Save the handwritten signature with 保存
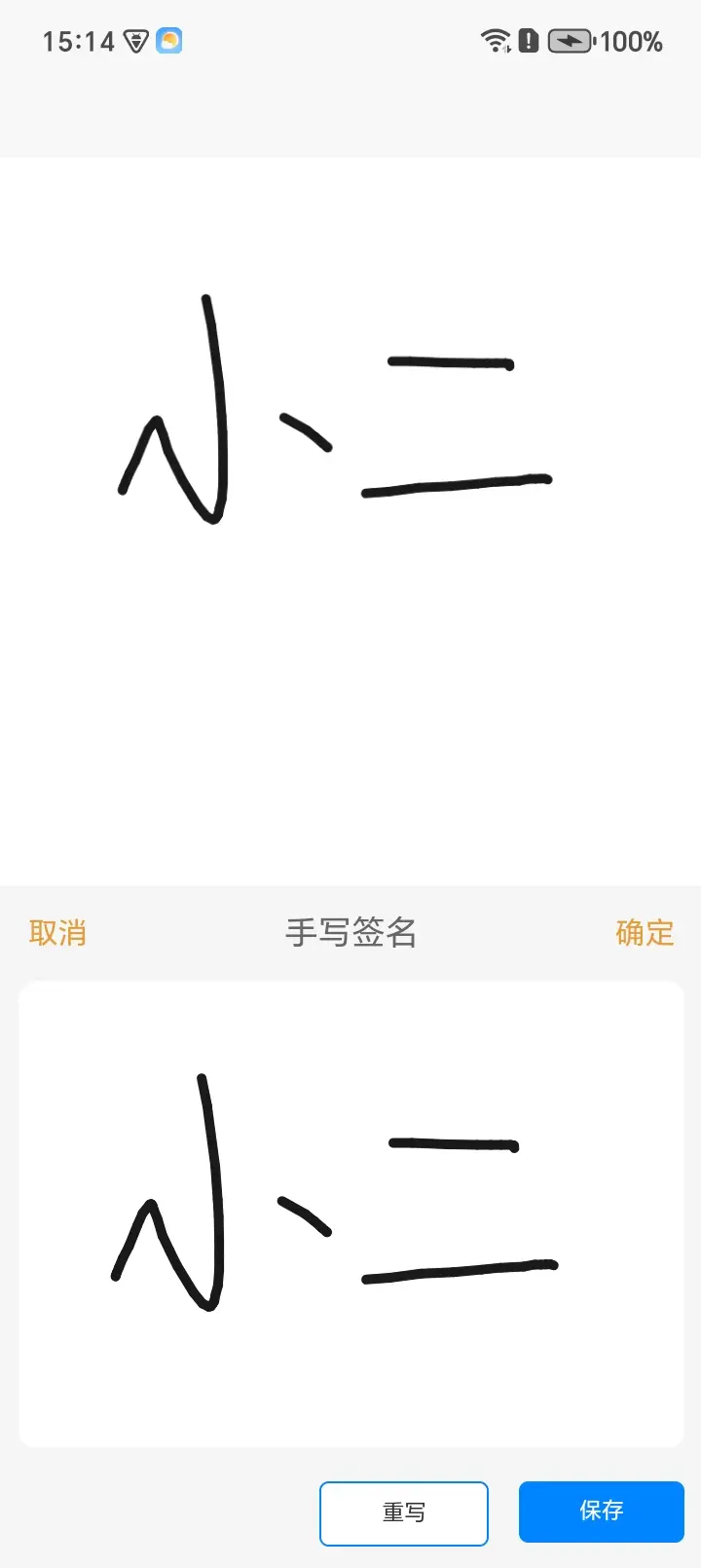The width and height of the screenshot is (701, 1568). [601, 1511]
